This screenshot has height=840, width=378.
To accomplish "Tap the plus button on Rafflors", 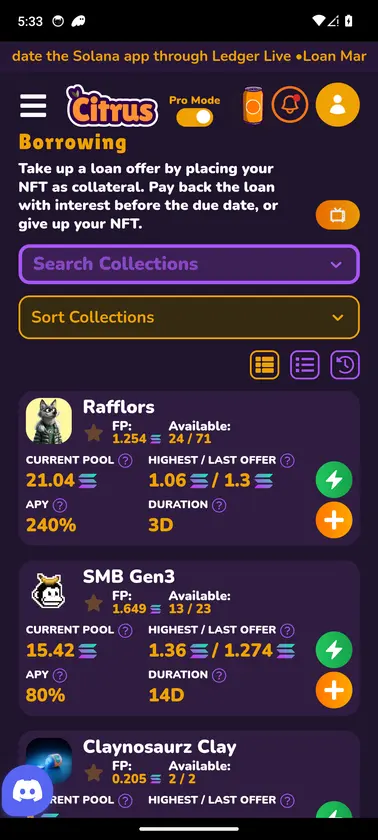I will pyautogui.click(x=334, y=520).
